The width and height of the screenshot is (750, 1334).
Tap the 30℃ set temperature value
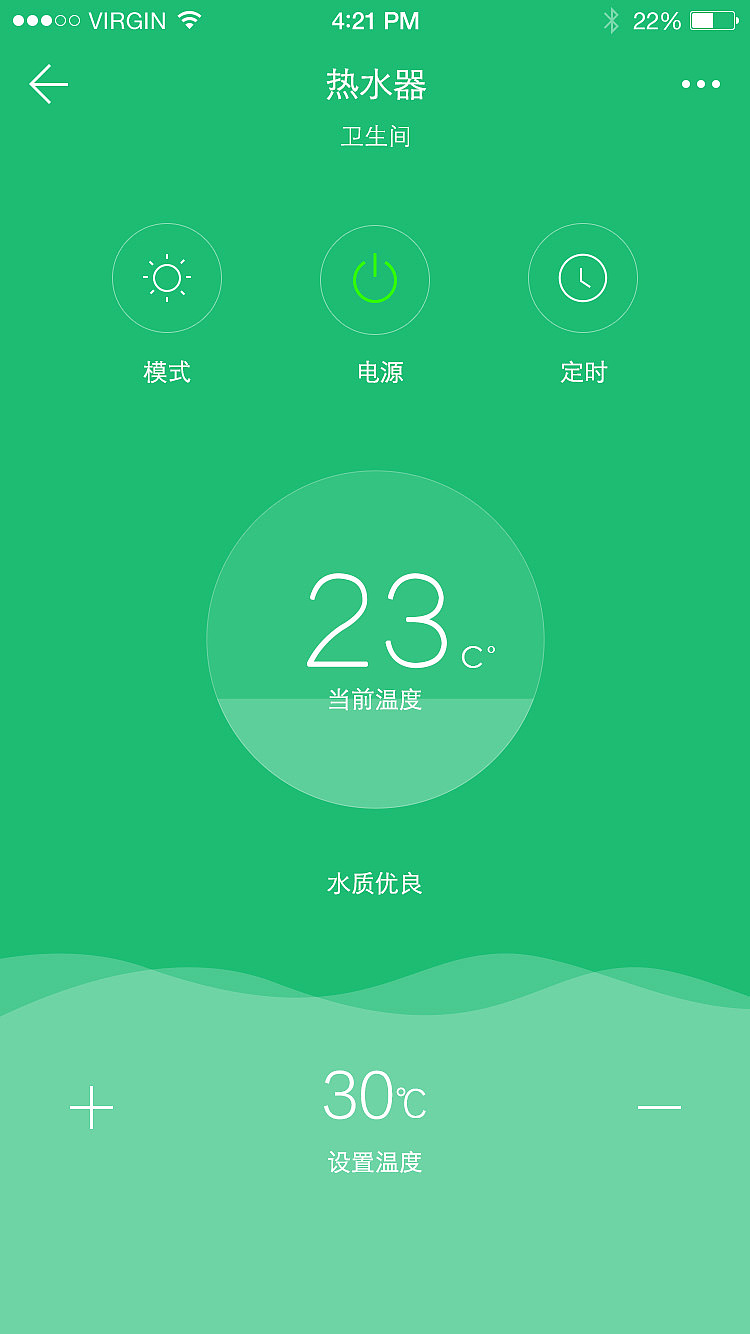(x=375, y=1096)
